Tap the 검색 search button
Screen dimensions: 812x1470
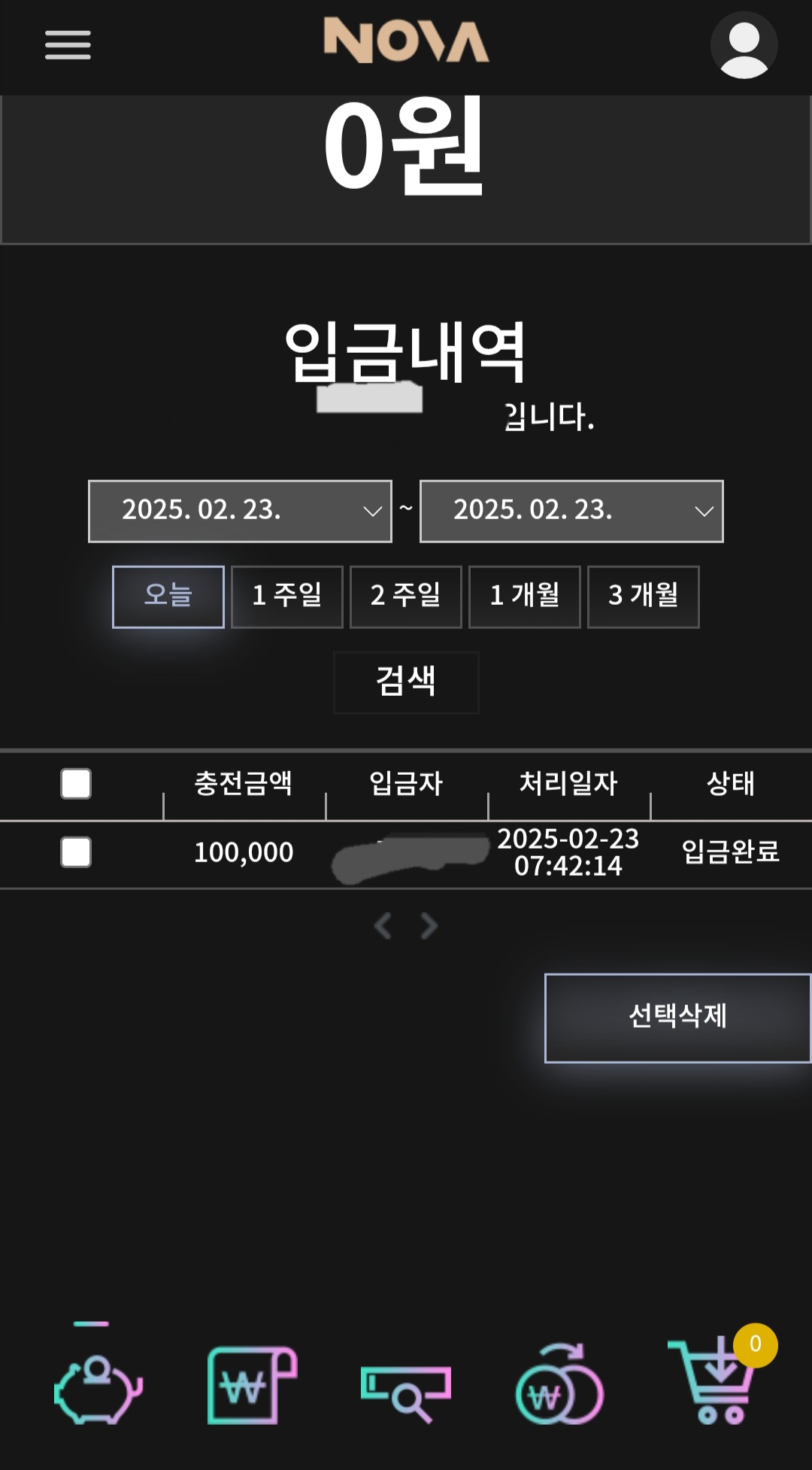(406, 682)
